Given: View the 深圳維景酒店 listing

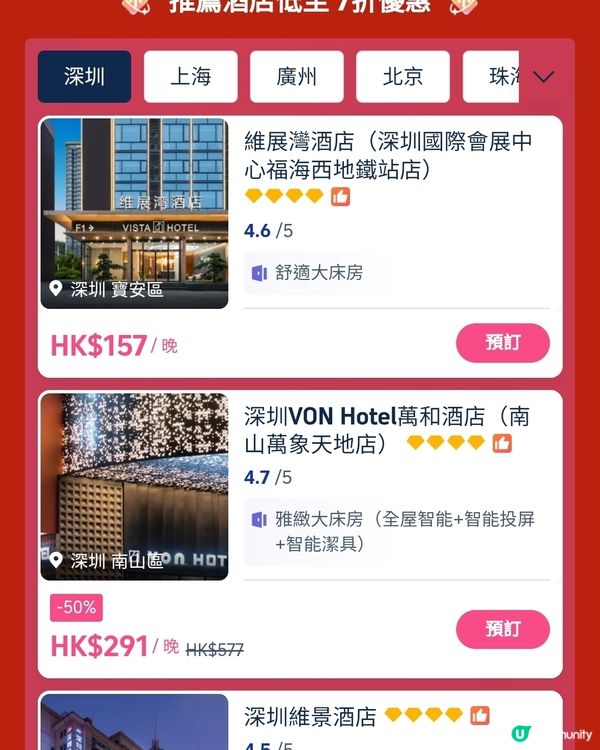Looking at the screenshot, I should 310,717.
